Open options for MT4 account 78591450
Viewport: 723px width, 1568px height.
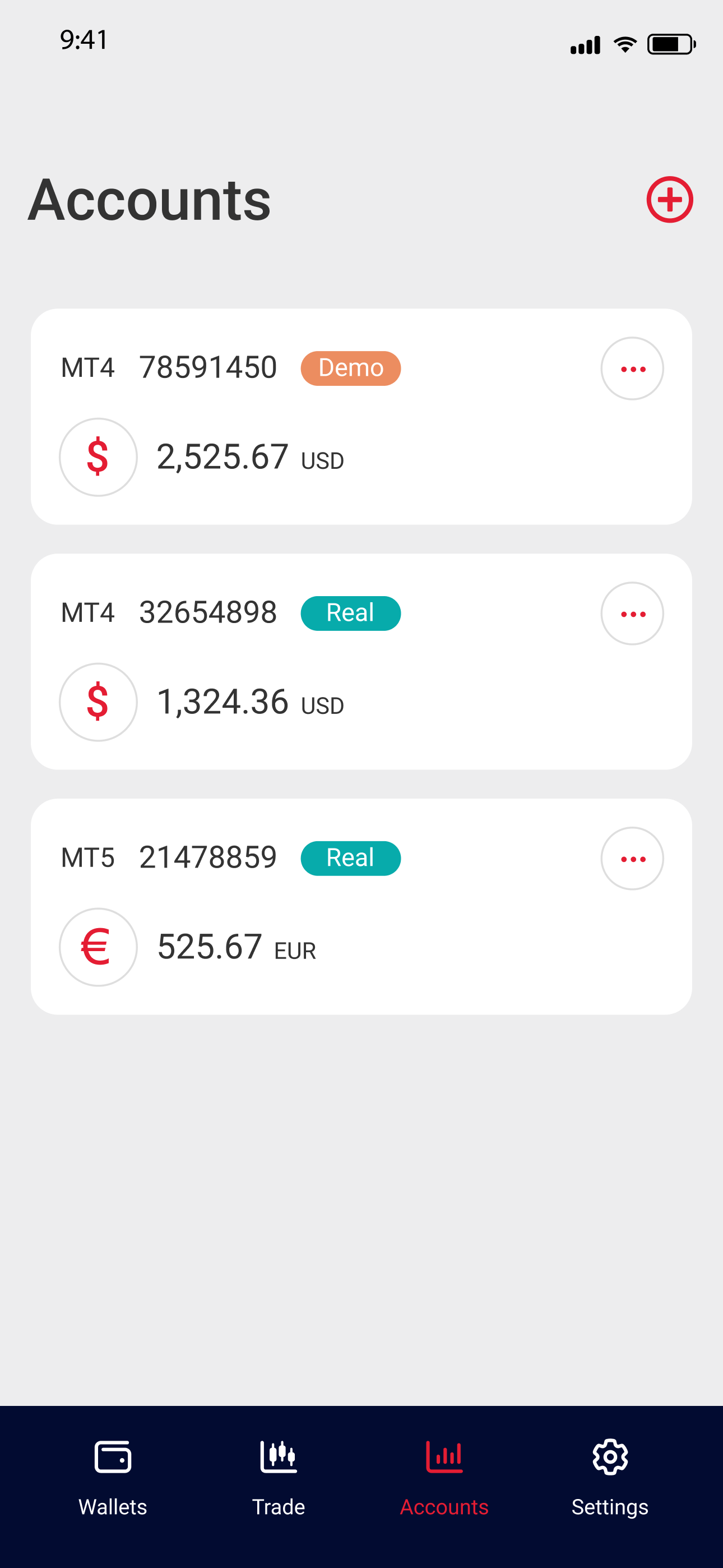(x=632, y=369)
